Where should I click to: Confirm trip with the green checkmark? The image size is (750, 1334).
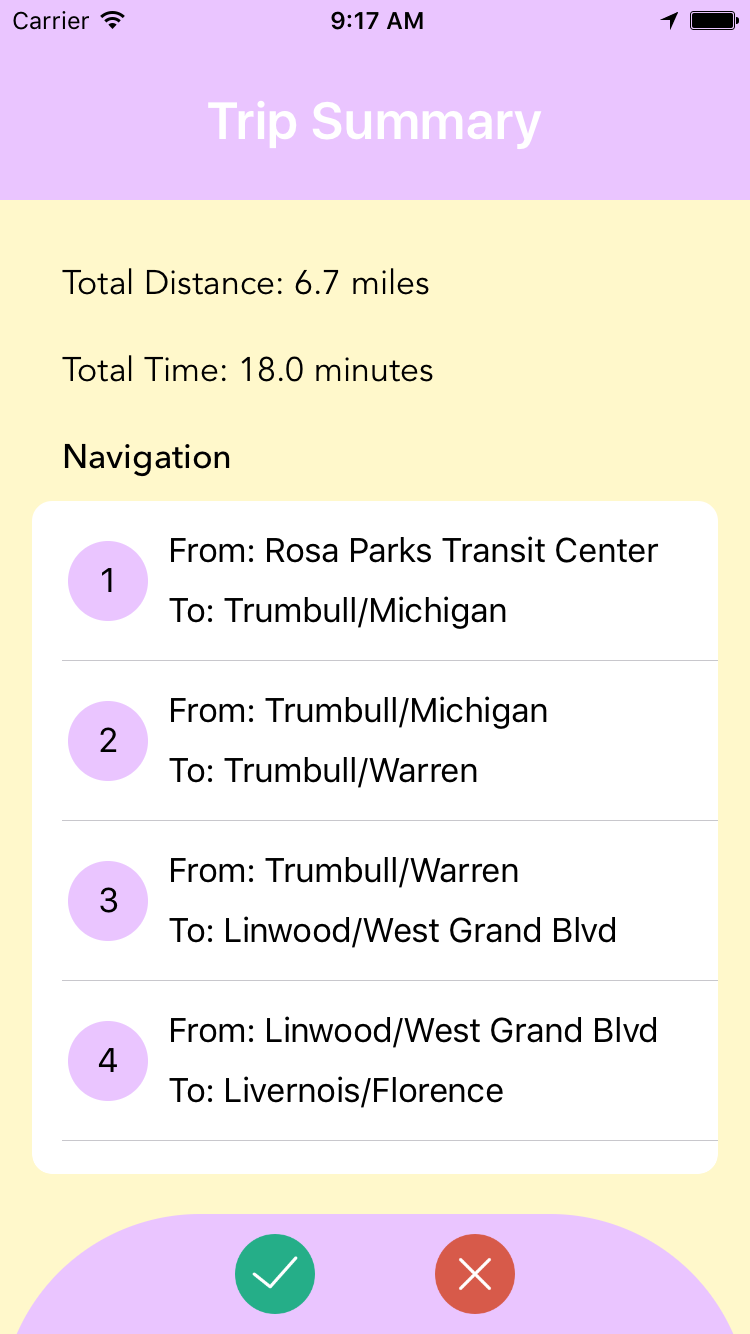[275, 1274]
